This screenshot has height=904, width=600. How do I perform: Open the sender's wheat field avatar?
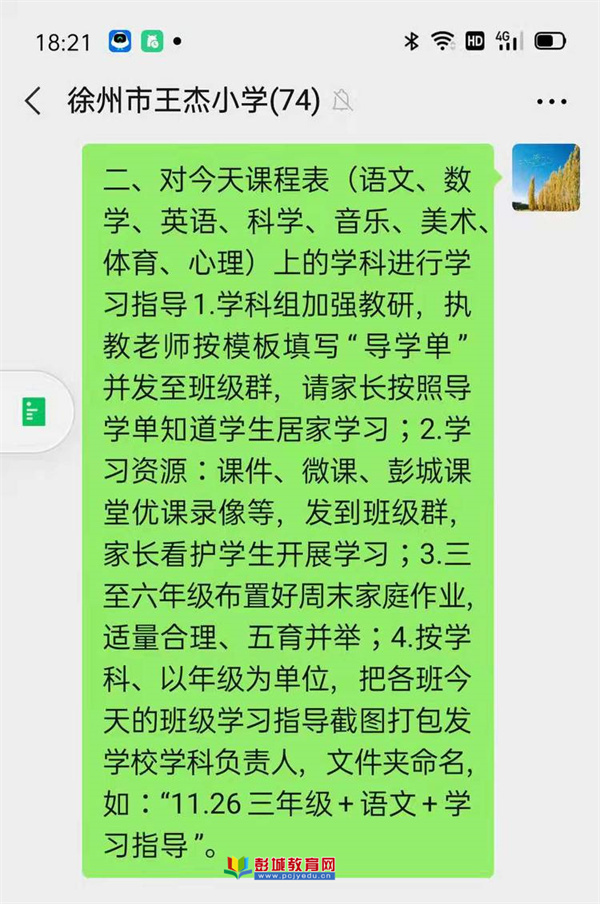coord(545,177)
